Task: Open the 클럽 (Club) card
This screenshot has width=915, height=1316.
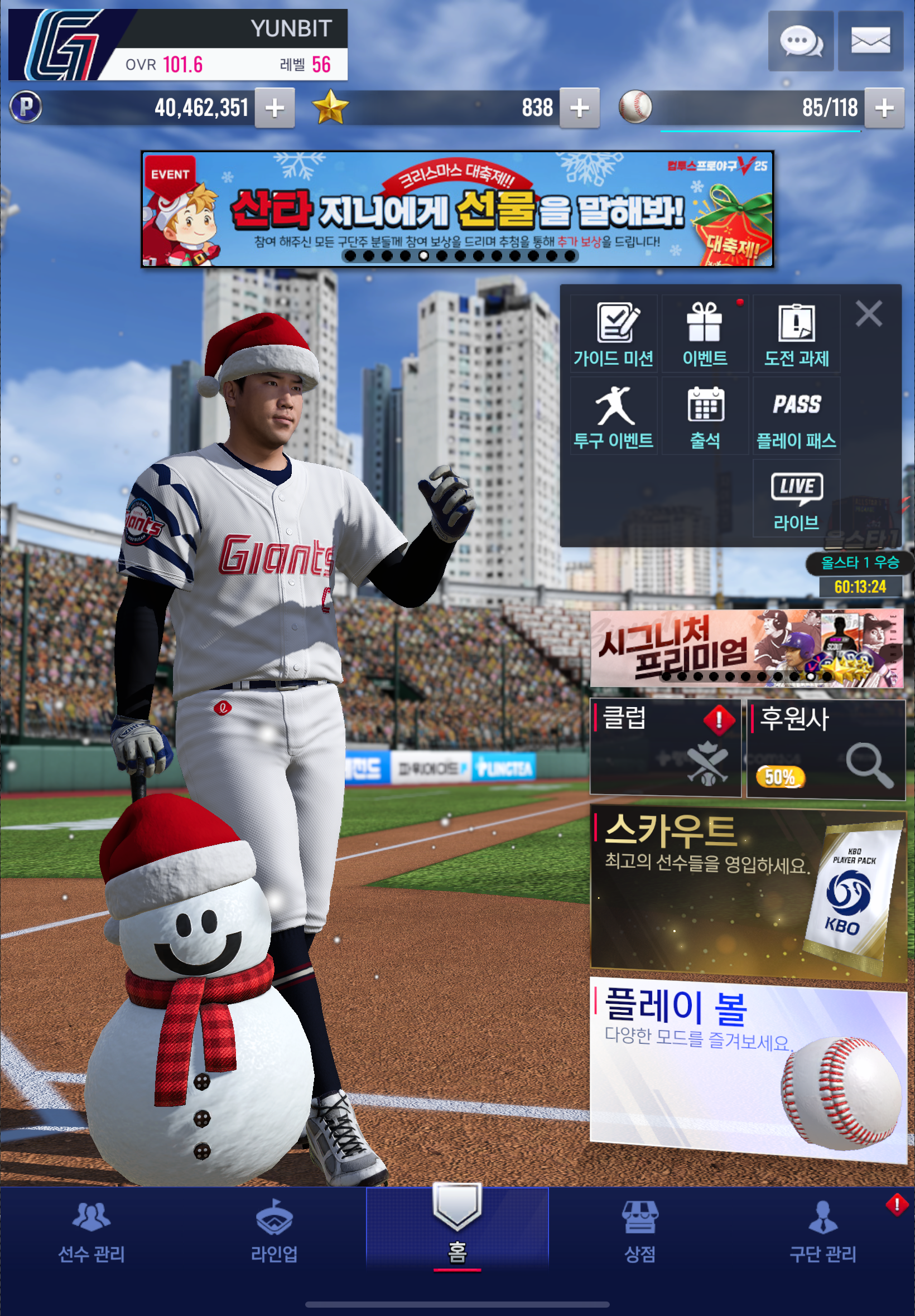Action: click(x=665, y=748)
